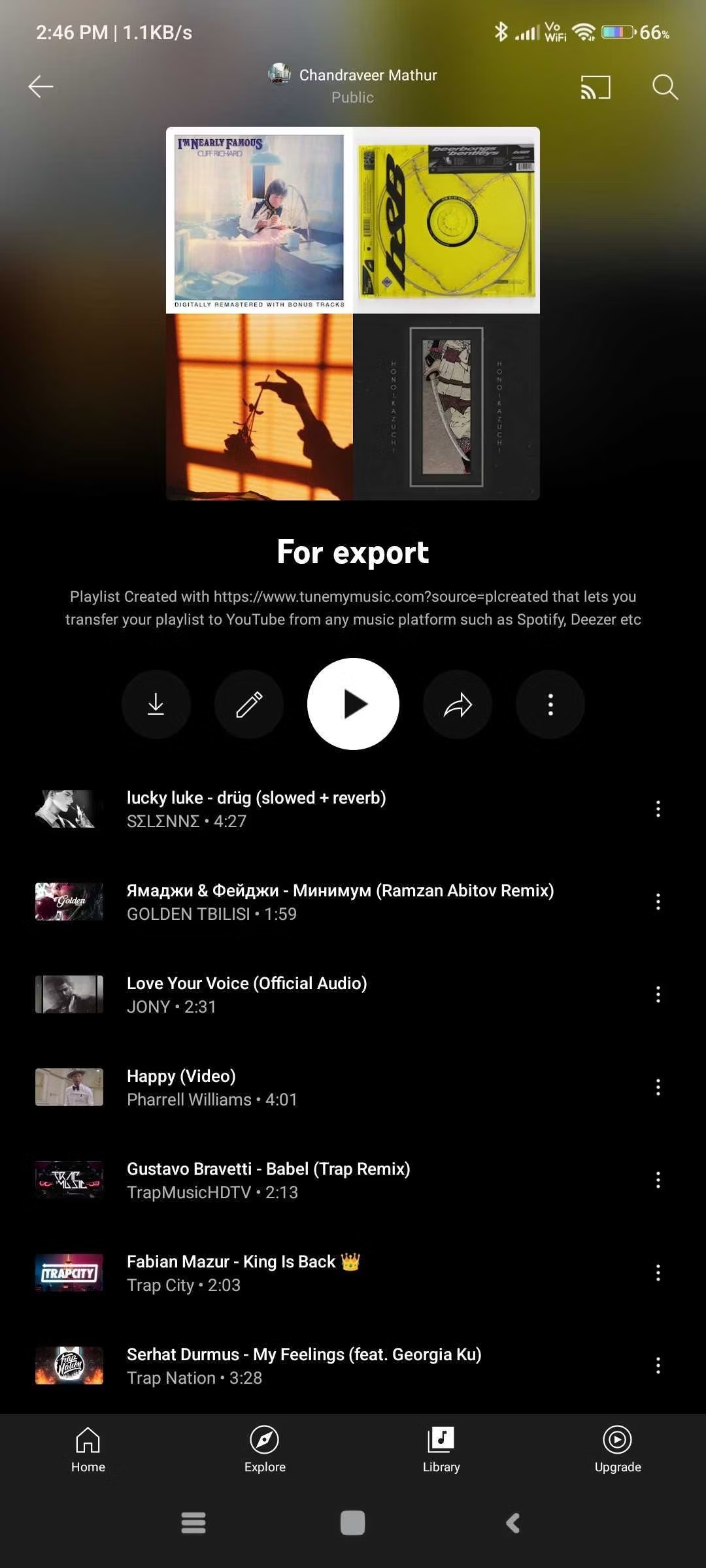Tap Chandraveer Mathur's profile avatar
706x1568 pixels.
(280, 74)
